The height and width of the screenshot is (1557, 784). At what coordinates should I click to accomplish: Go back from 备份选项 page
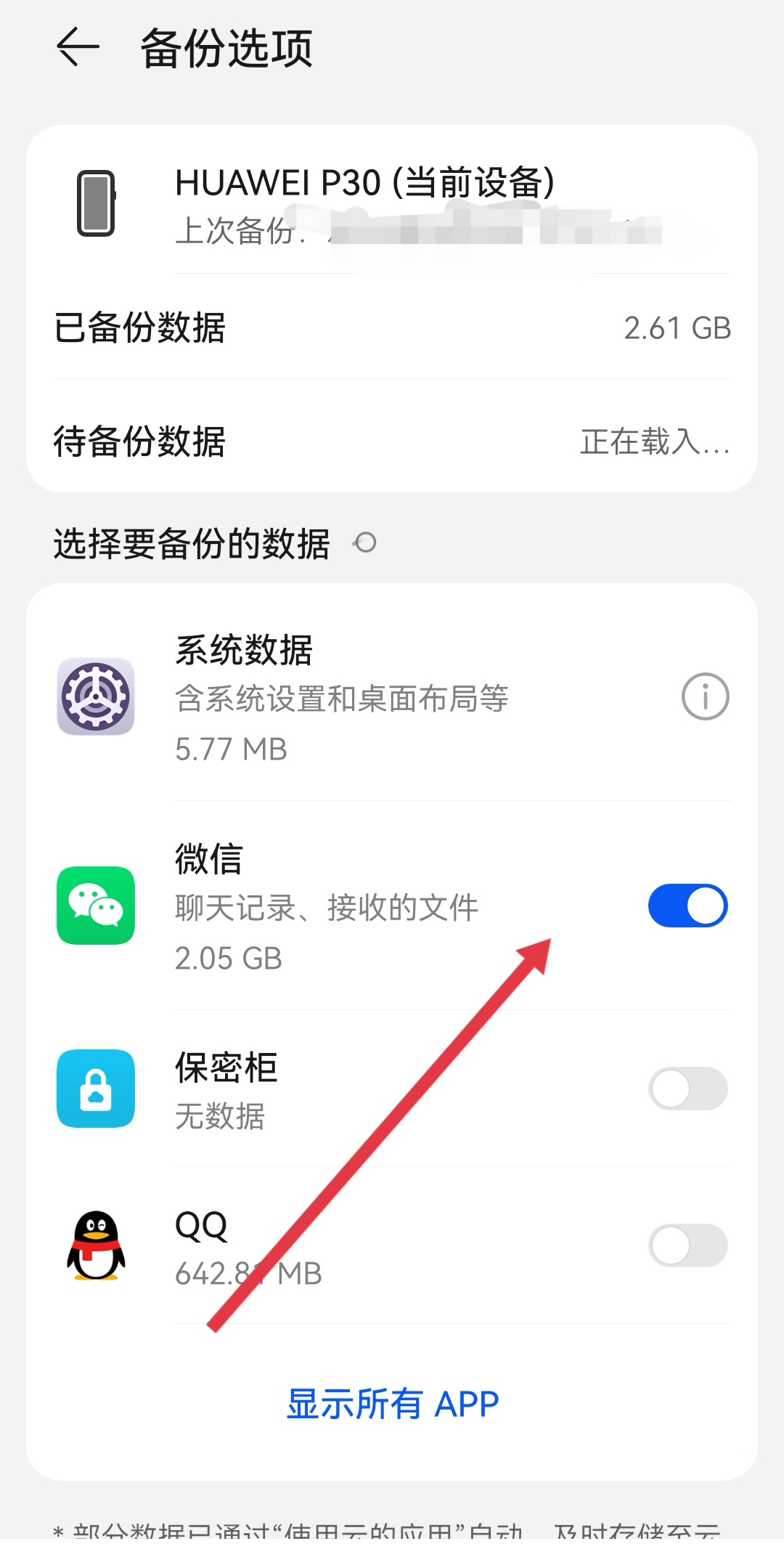(x=78, y=48)
